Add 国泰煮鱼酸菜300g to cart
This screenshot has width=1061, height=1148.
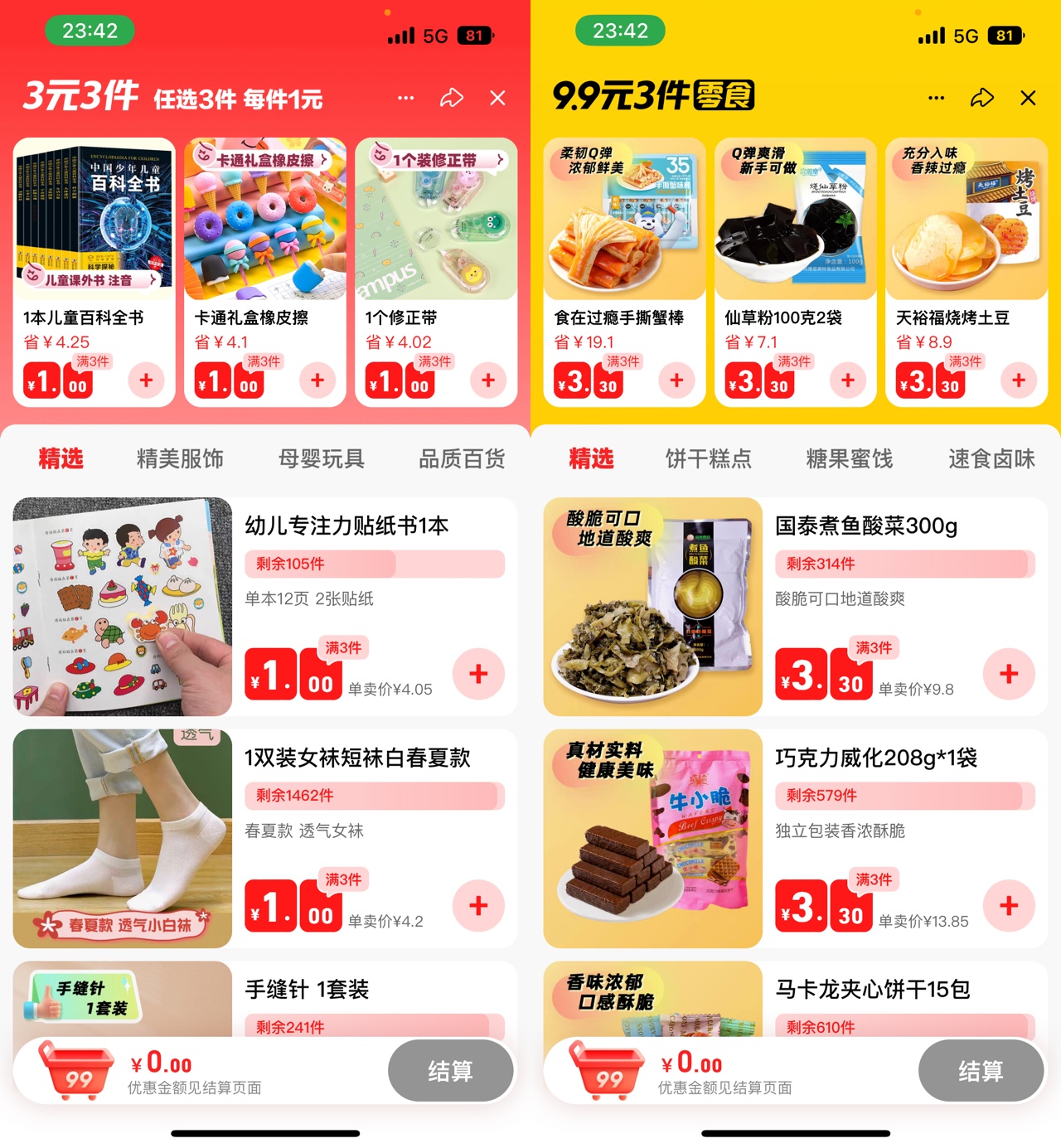coord(1009,674)
